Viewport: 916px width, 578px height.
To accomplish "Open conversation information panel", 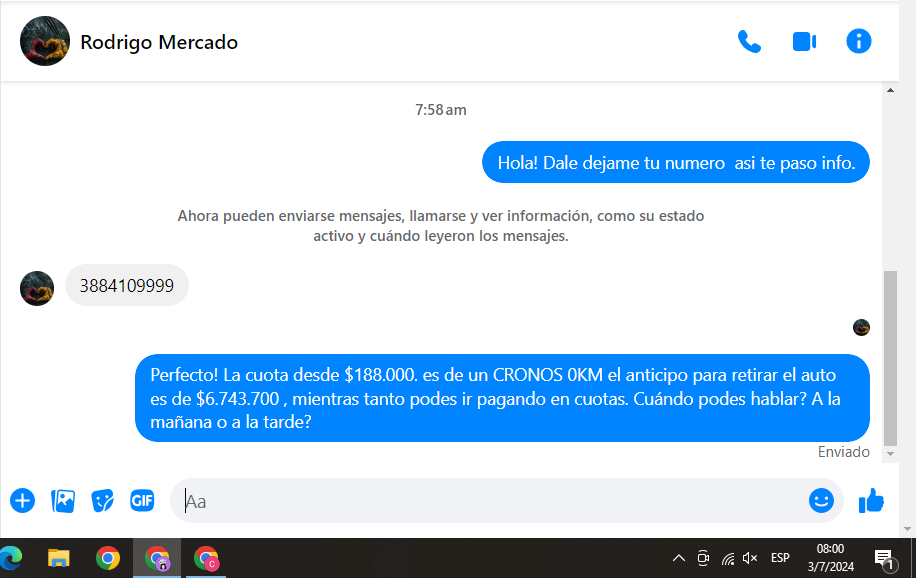I will (858, 41).
